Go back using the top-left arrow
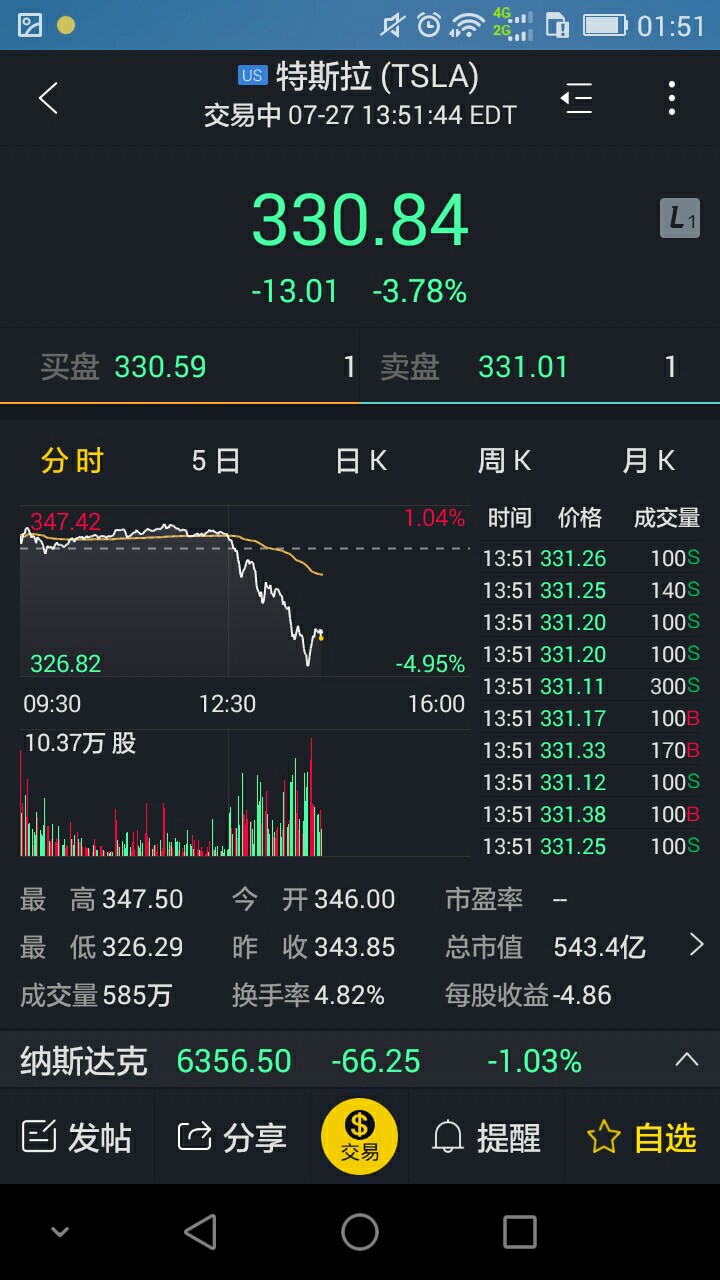The height and width of the screenshot is (1280, 720). pyautogui.click(x=48, y=98)
